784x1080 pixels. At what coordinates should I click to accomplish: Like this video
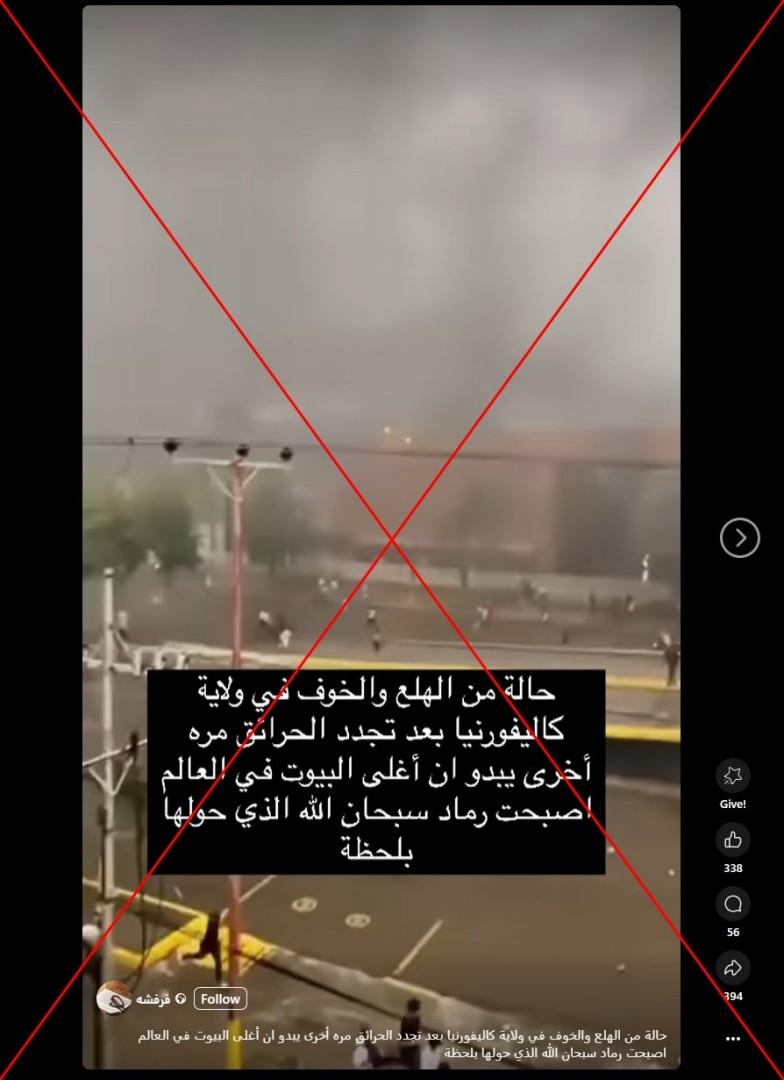733,840
